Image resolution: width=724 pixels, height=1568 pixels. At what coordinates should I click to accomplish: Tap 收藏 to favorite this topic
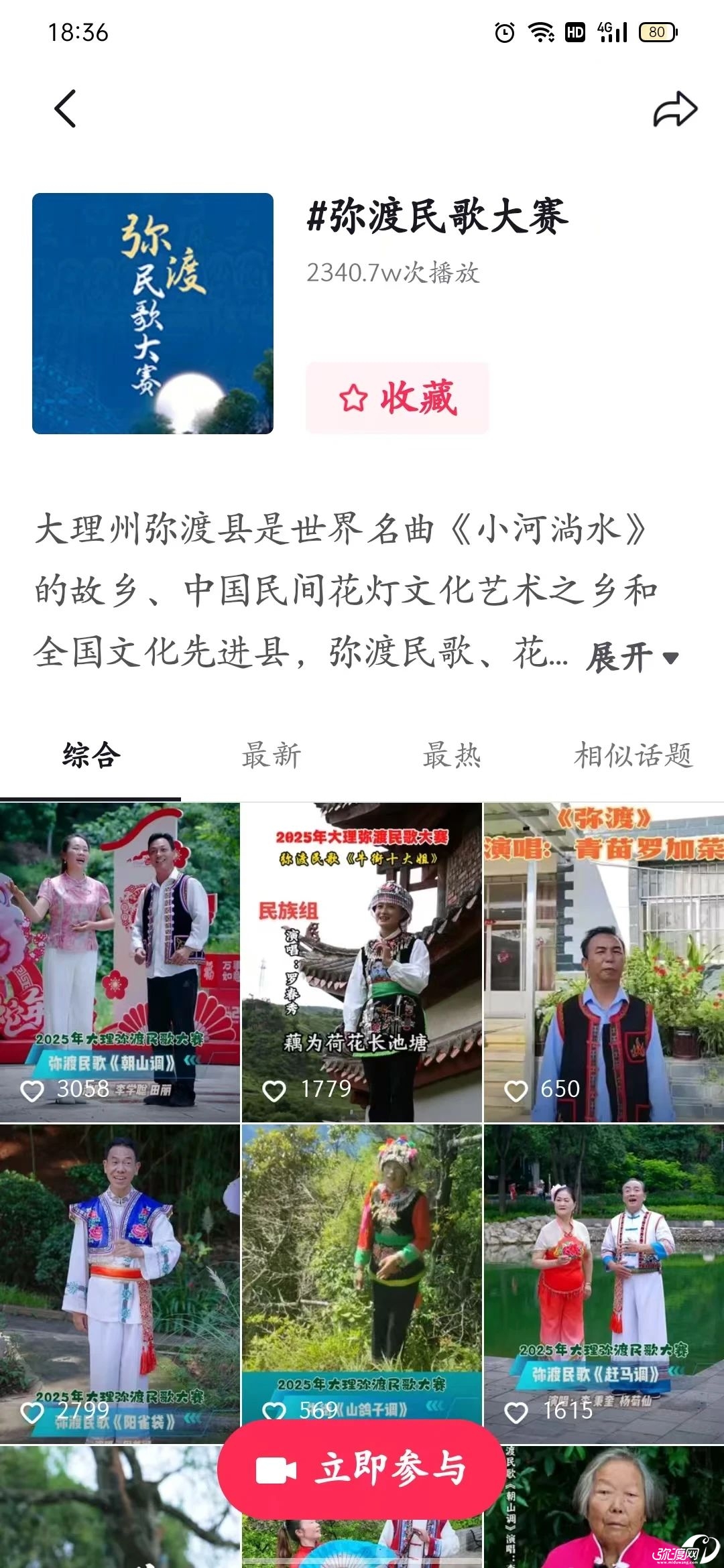pos(398,398)
